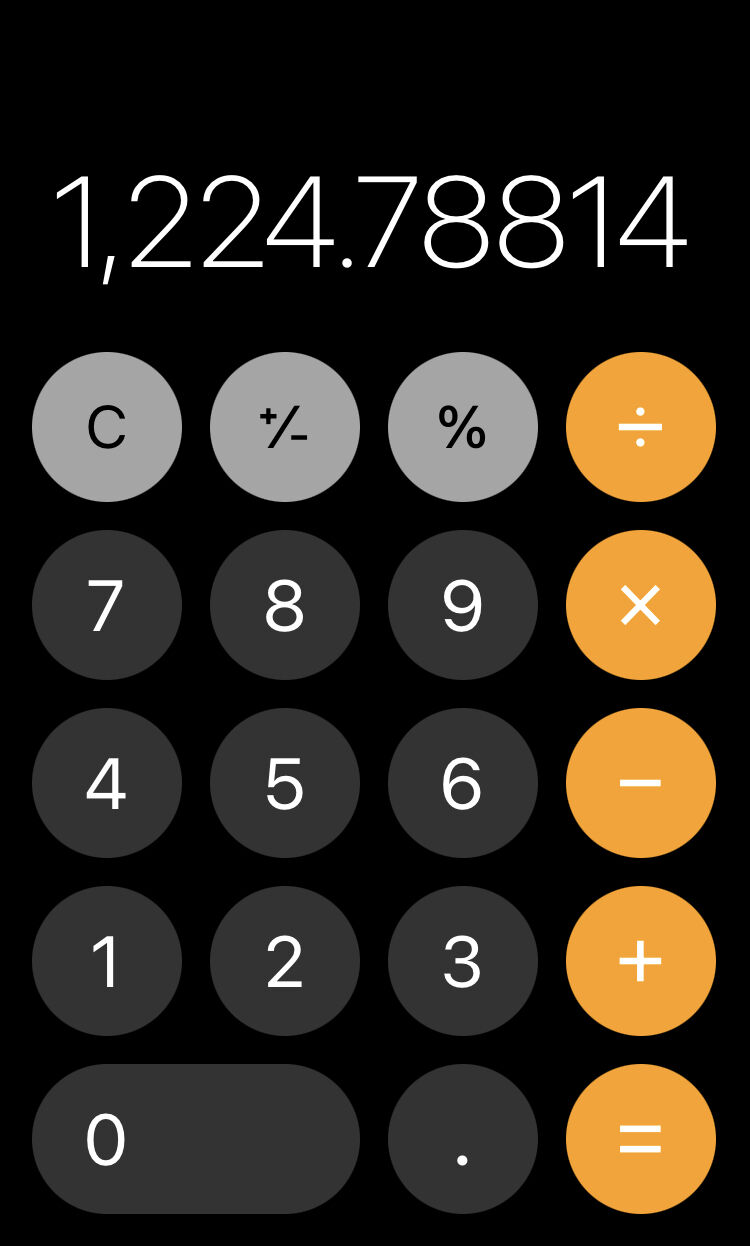Enter the digit 0
The height and width of the screenshot is (1246, 750).
pyautogui.click(x=196, y=1139)
